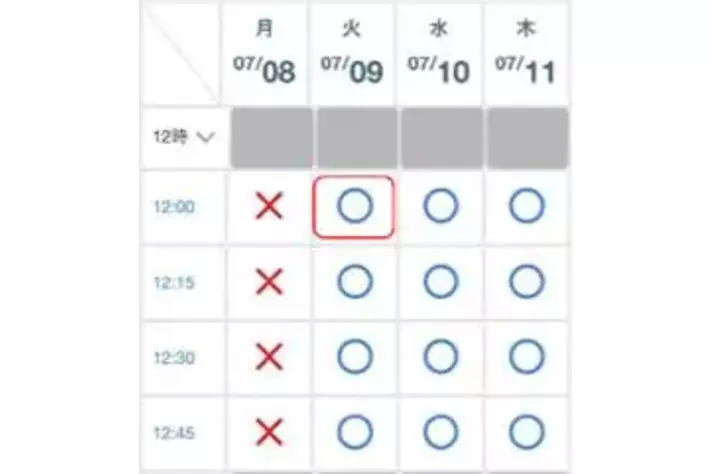Tap the 12:30 slot on Thursday 07/11

coord(527,357)
